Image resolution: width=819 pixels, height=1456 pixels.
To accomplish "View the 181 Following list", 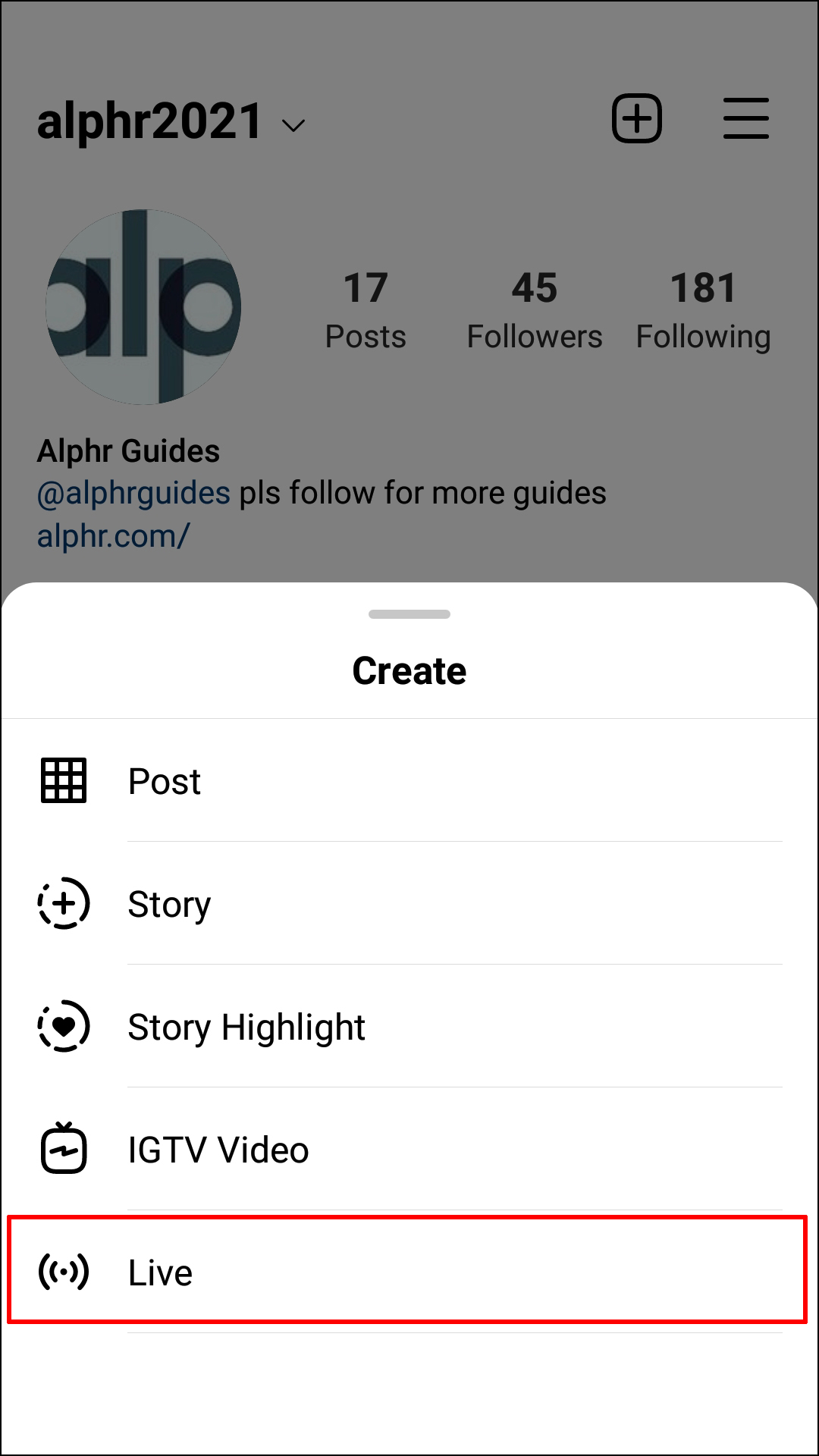I will pyautogui.click(x=704, y=311).
